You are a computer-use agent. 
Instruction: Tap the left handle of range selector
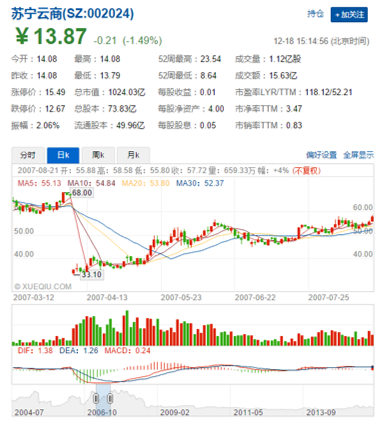(96, 398)
